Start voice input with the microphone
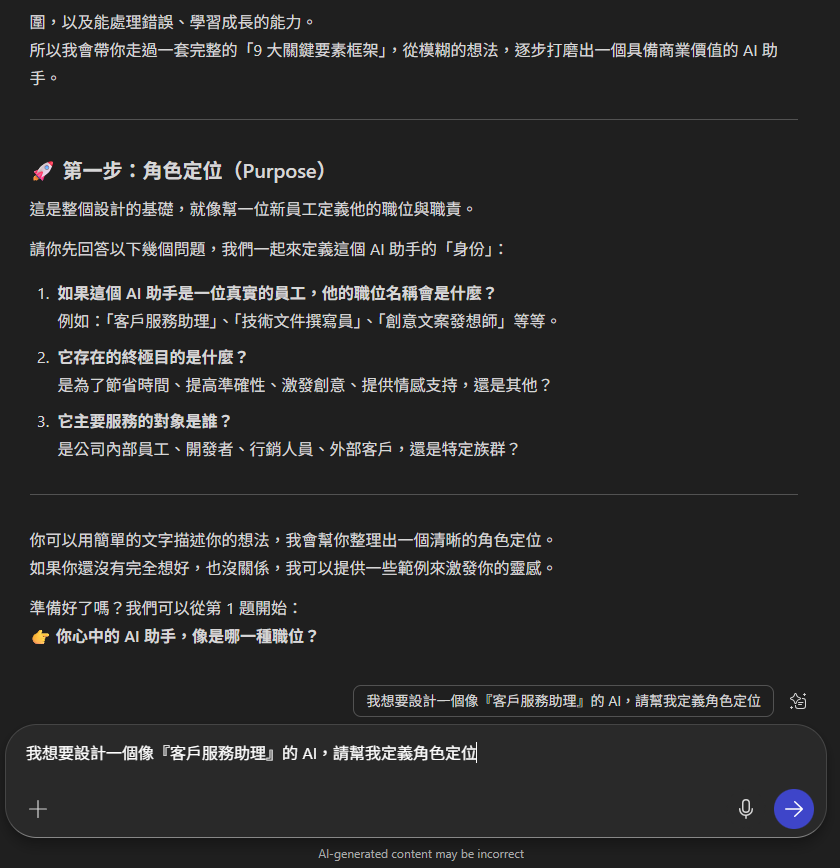Viewport: 840px width, 868px height. [745, 809]
